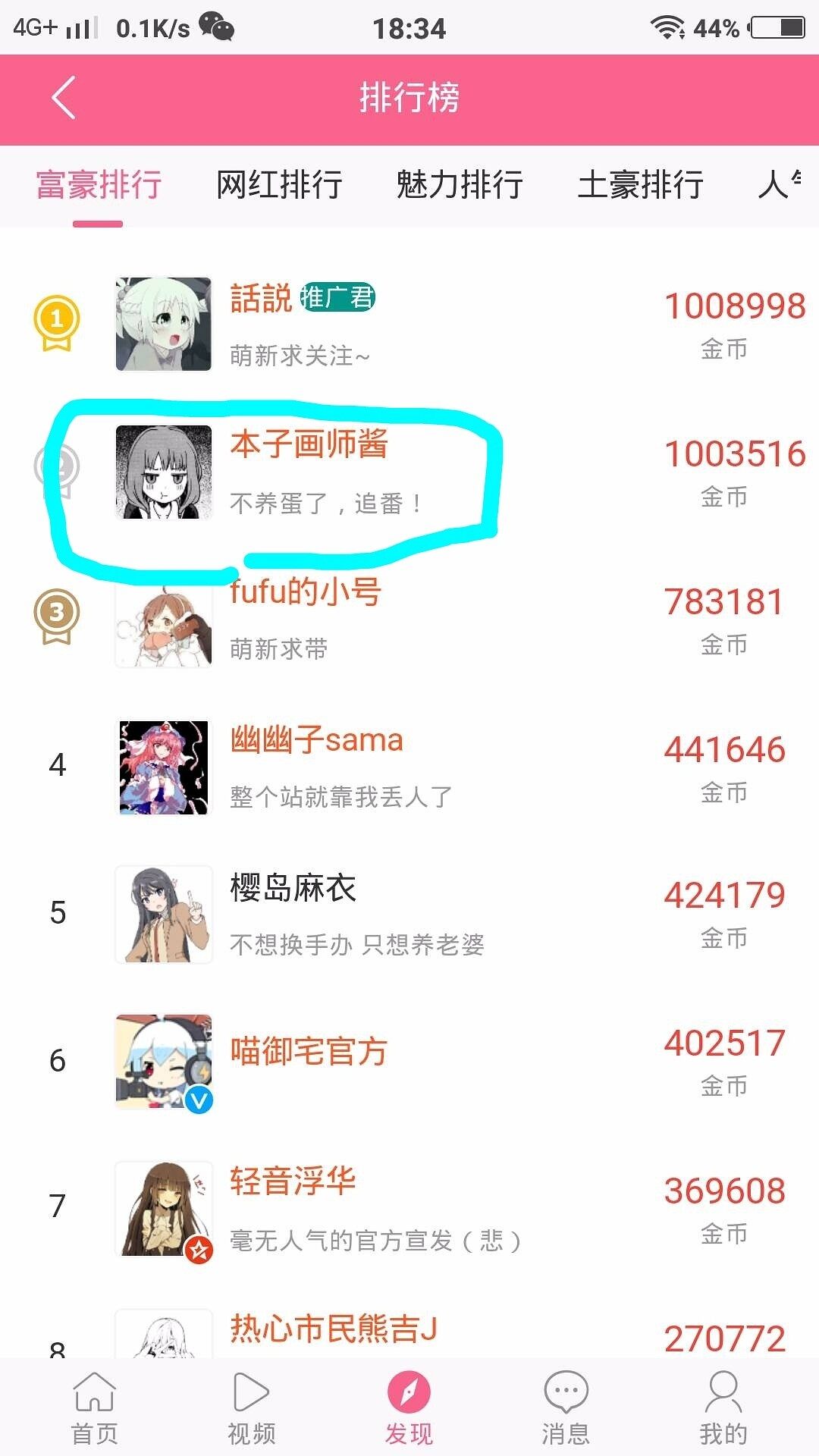Go to the 首页 home tab
Viewport: 819px width, 1456px height.
(95, 1407)
